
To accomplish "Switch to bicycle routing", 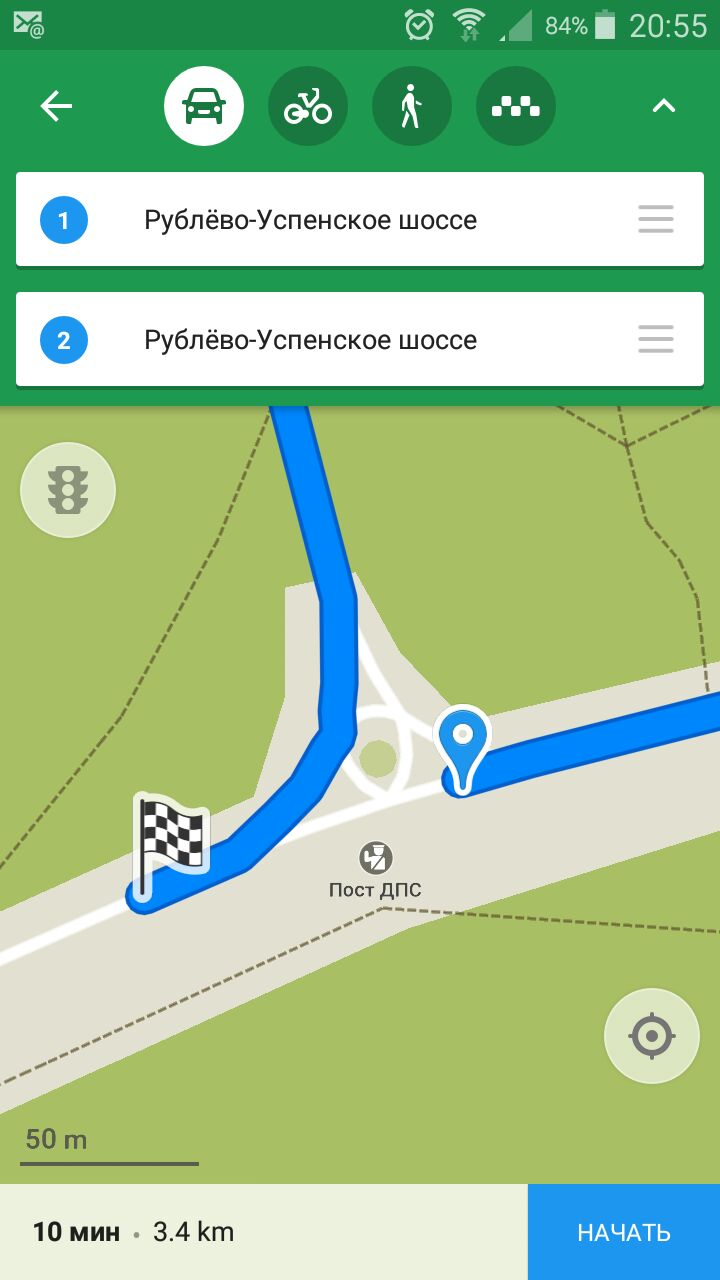I will pyautogui.click(x=308, y=106).
